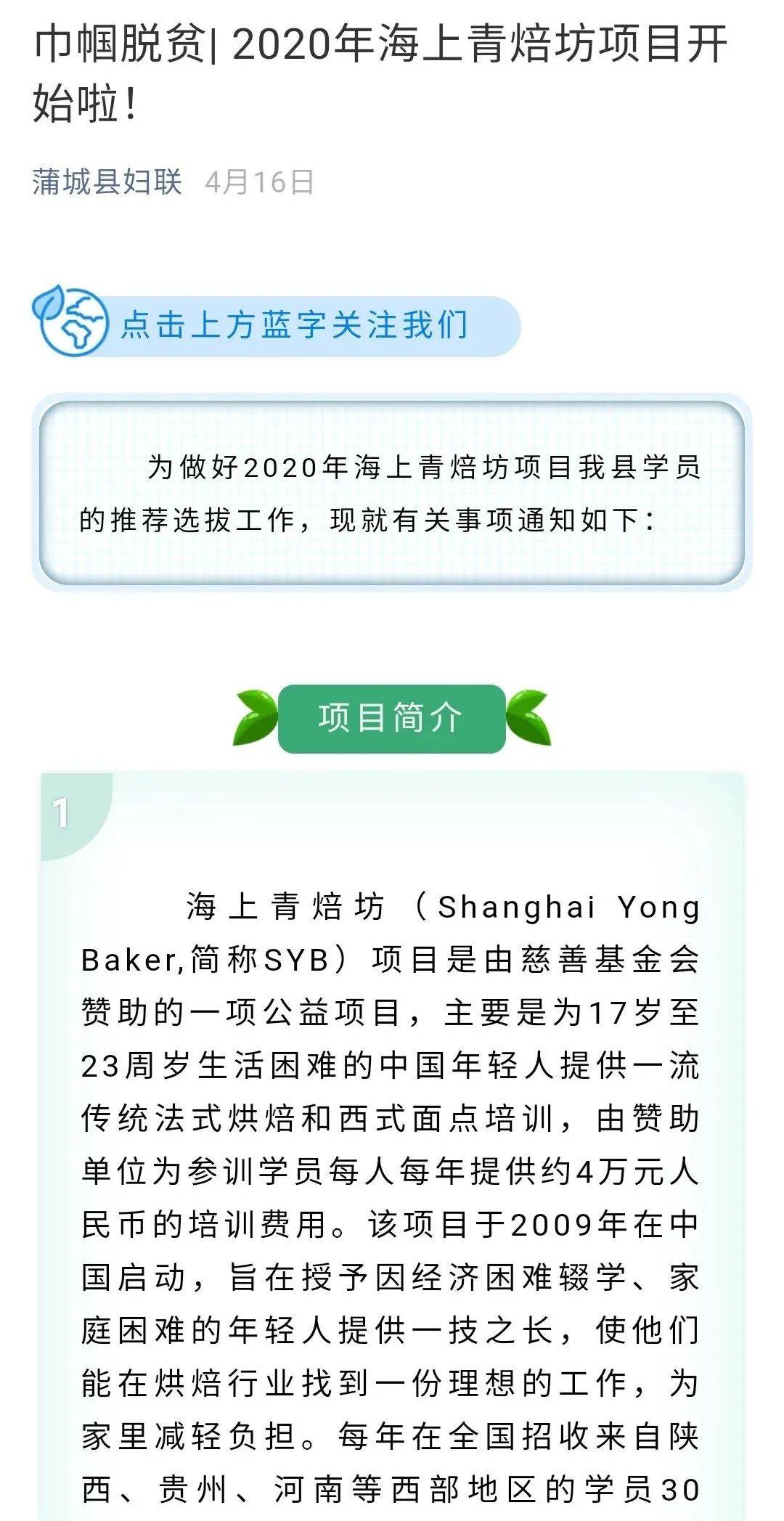Open the 蒲城县妇联 account link
The height and width of the screenshot is (1521, 784).
[107, 182]
